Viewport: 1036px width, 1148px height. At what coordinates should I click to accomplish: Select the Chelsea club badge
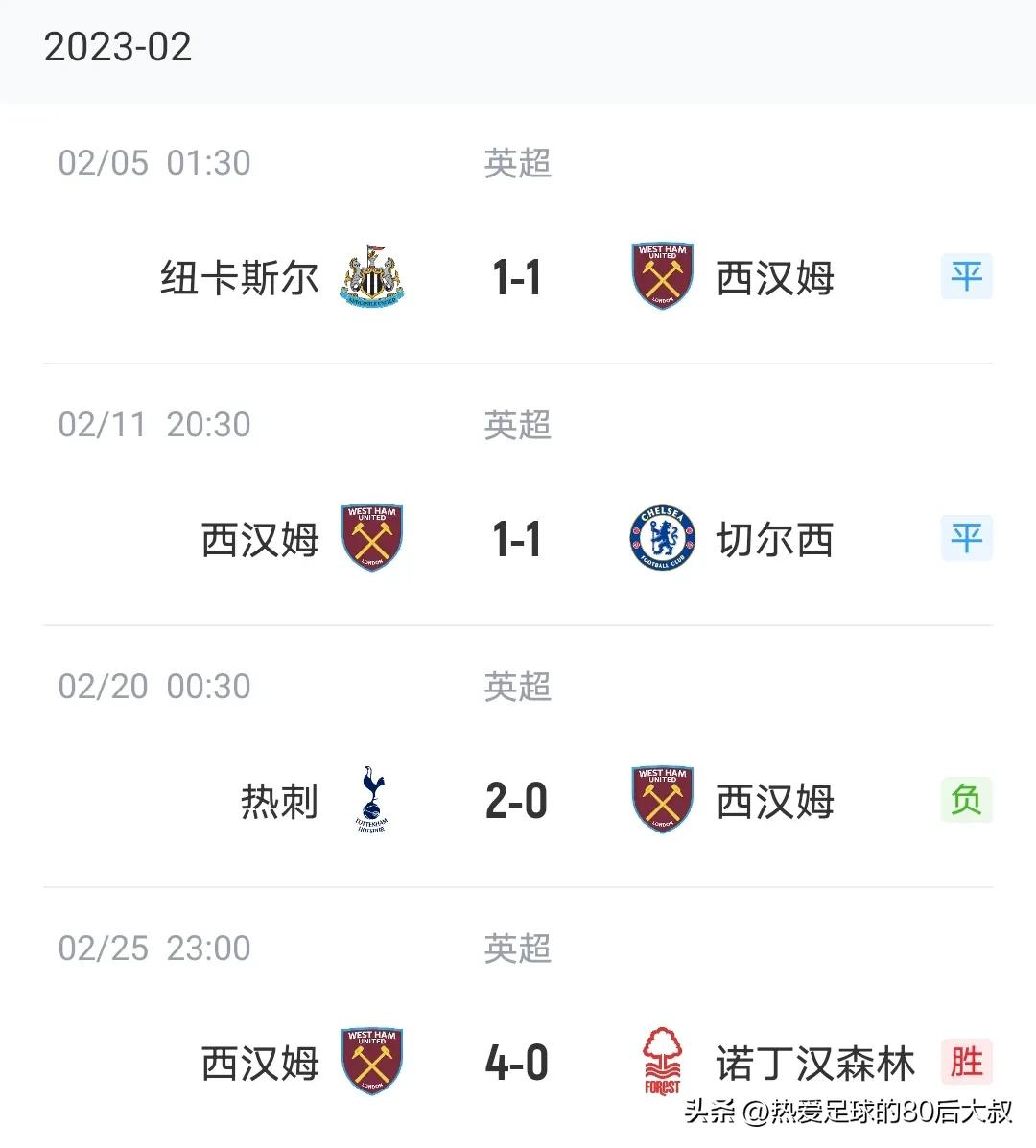pos(660,539)
